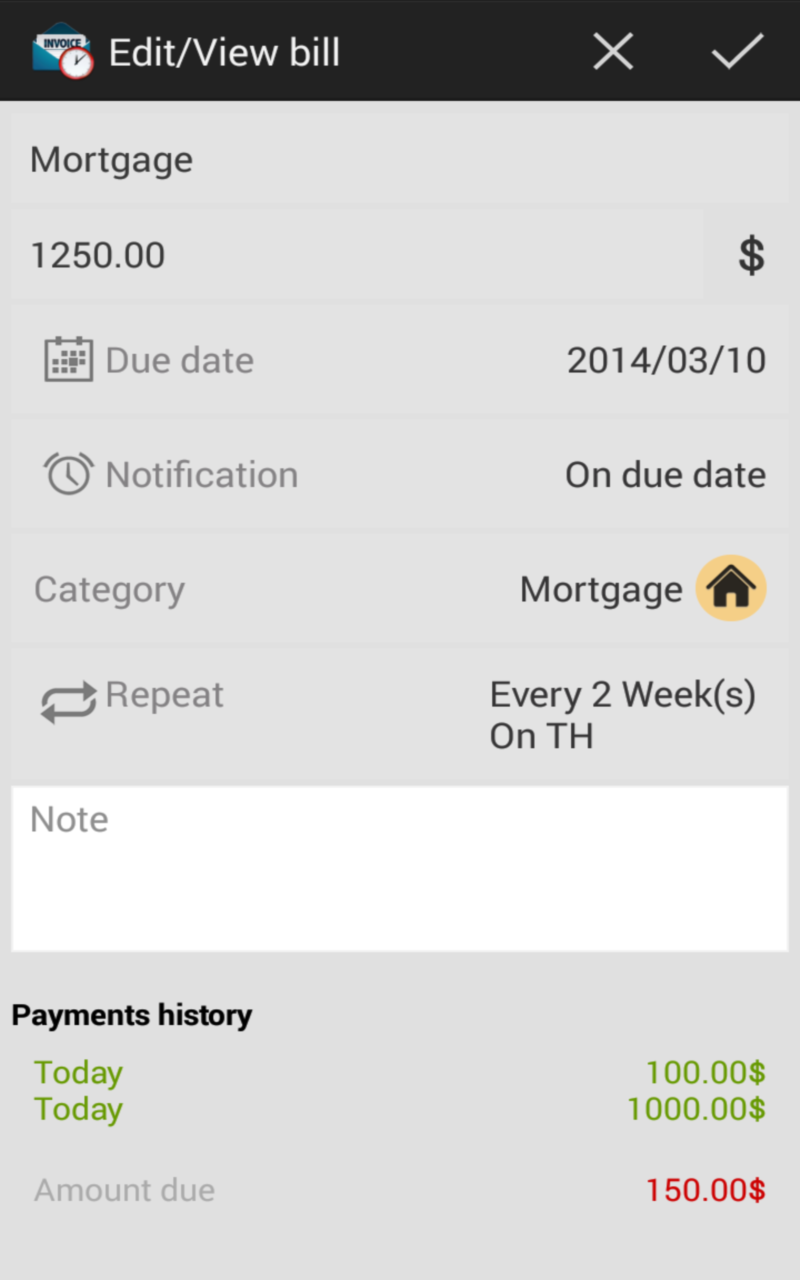Select the alarm clock Notification icon
Viewport: 800px width, 1280px height.
pos(67,473)
